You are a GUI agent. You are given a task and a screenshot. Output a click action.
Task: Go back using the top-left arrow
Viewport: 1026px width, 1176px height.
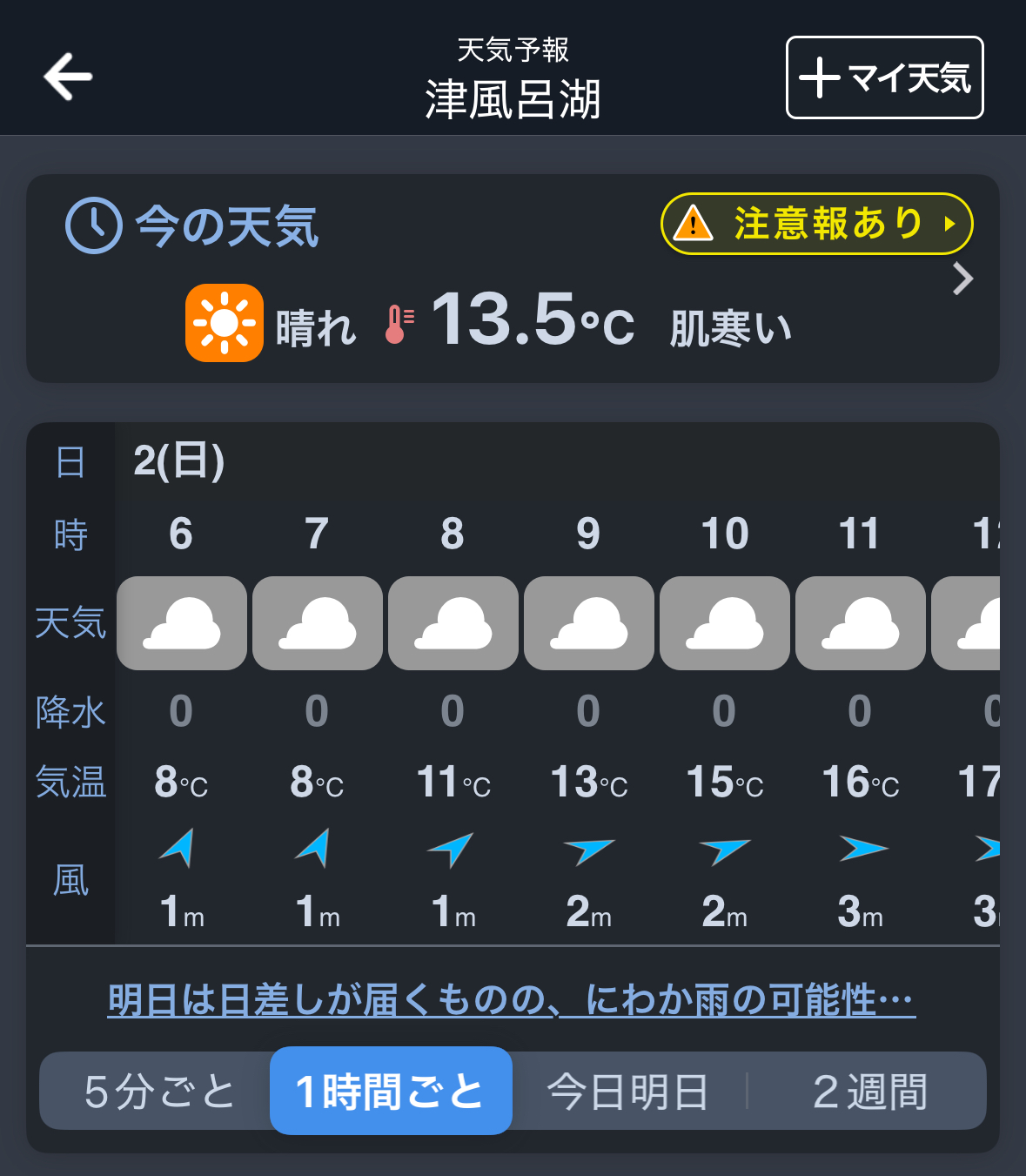68,77
